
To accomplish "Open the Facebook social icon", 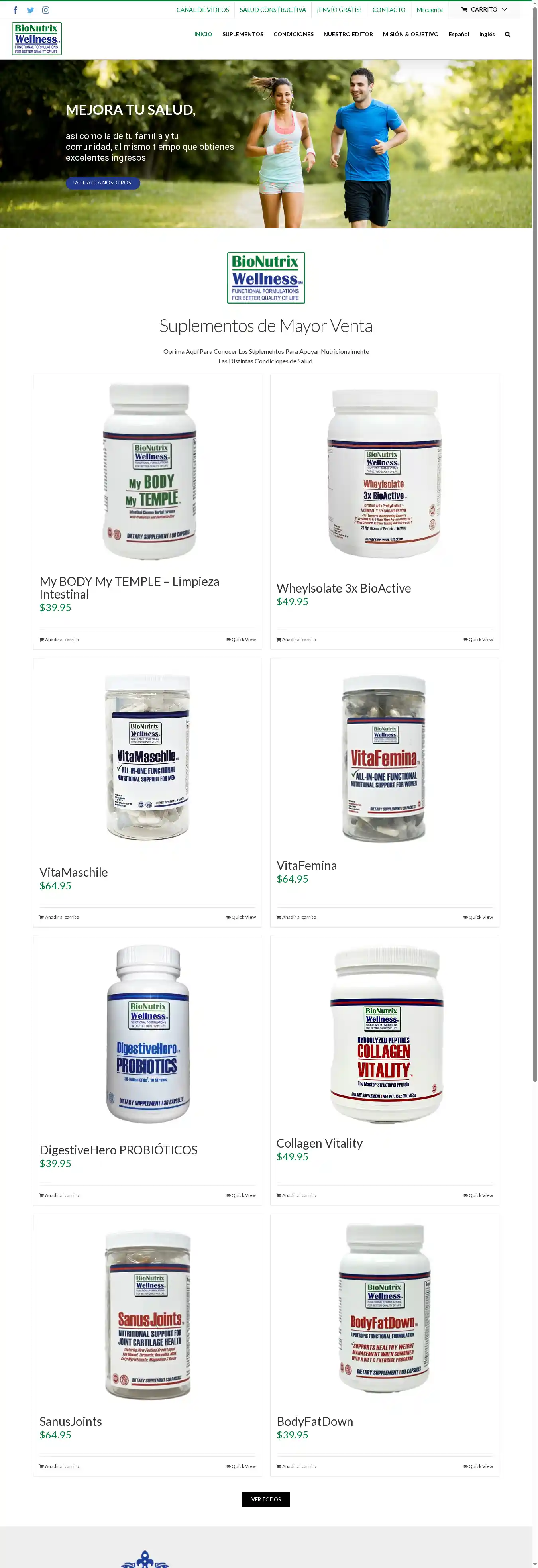I will [x=16, y=10].
